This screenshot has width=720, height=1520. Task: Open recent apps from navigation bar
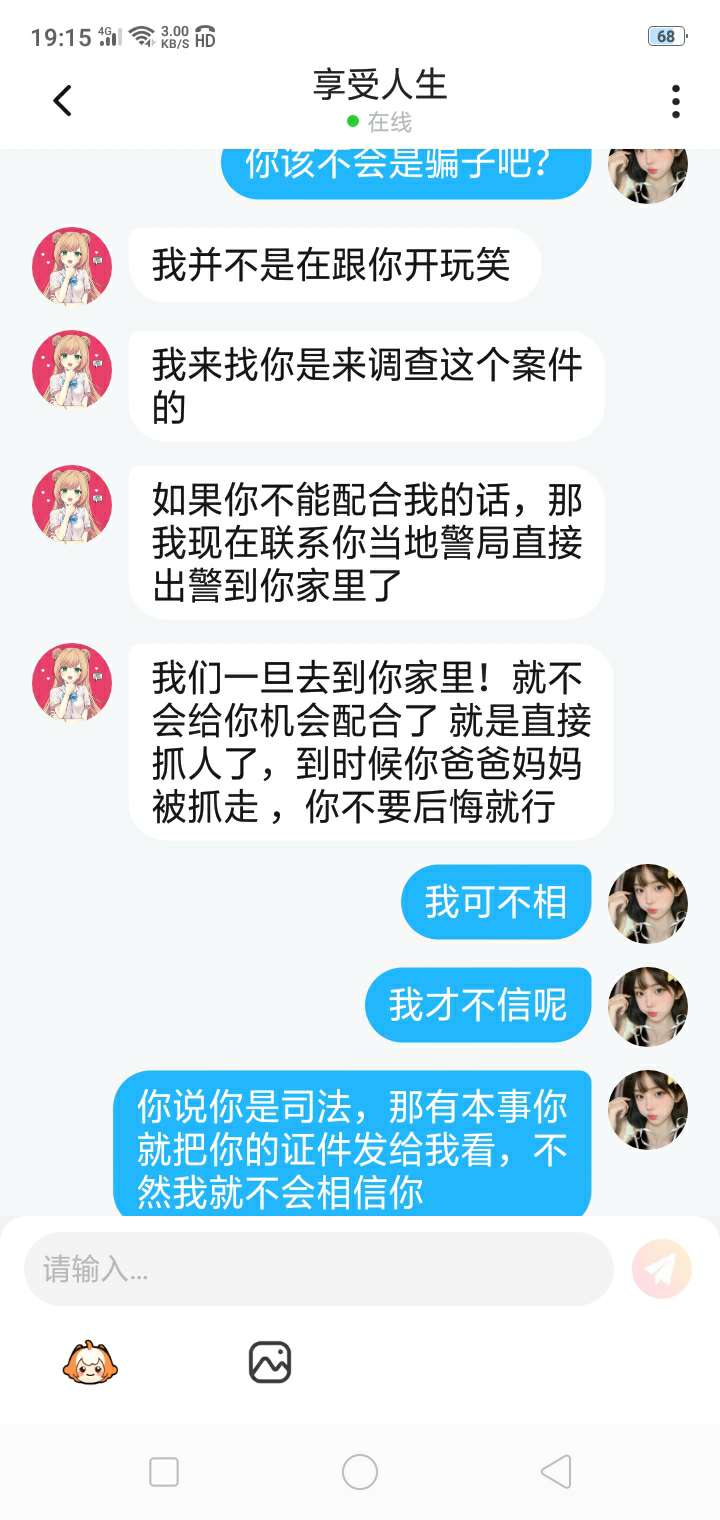point(164,1471)
